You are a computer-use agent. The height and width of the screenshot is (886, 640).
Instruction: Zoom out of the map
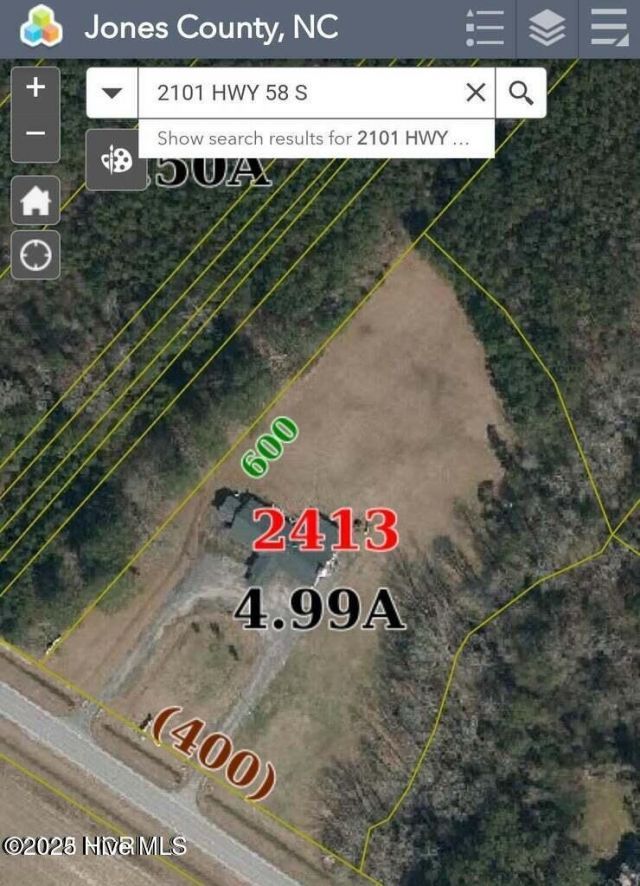[x=35, y=134]
